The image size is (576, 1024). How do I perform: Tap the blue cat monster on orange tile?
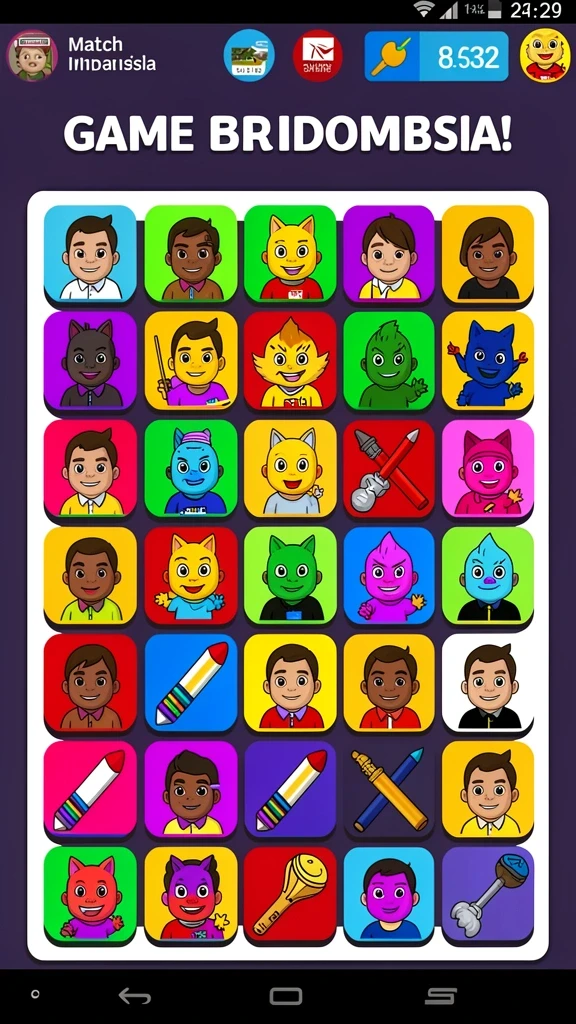[x=488, y=360]
